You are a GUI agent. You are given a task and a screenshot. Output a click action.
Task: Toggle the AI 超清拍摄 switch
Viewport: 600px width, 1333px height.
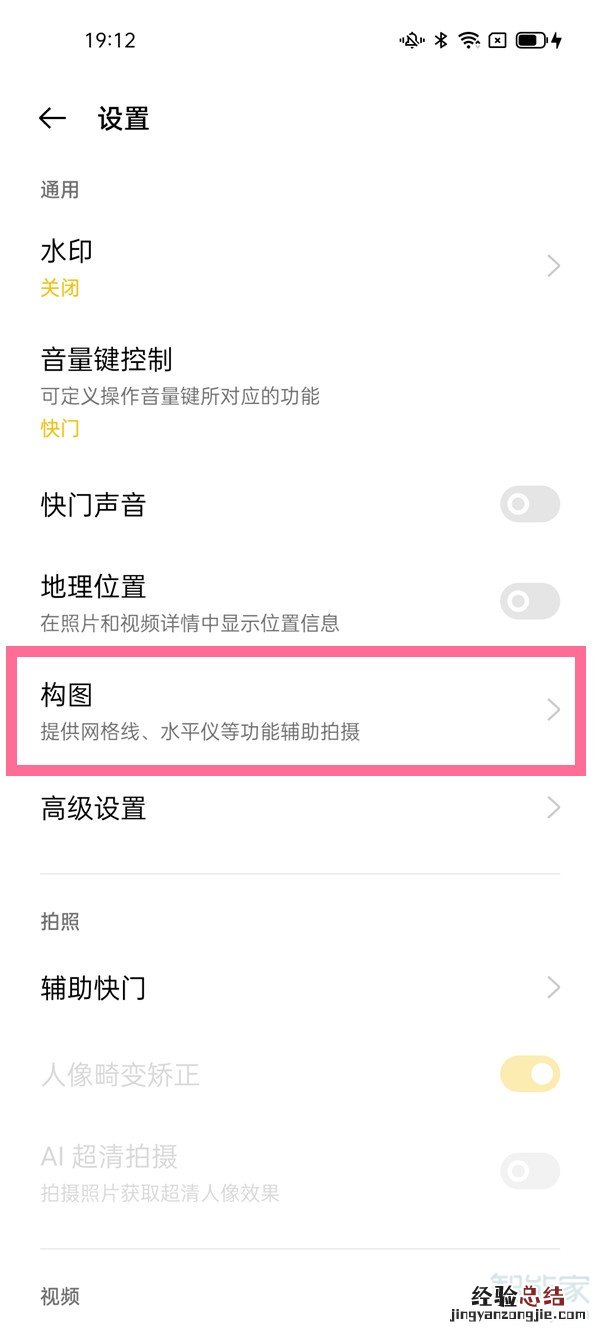(x=529, y=1170)
